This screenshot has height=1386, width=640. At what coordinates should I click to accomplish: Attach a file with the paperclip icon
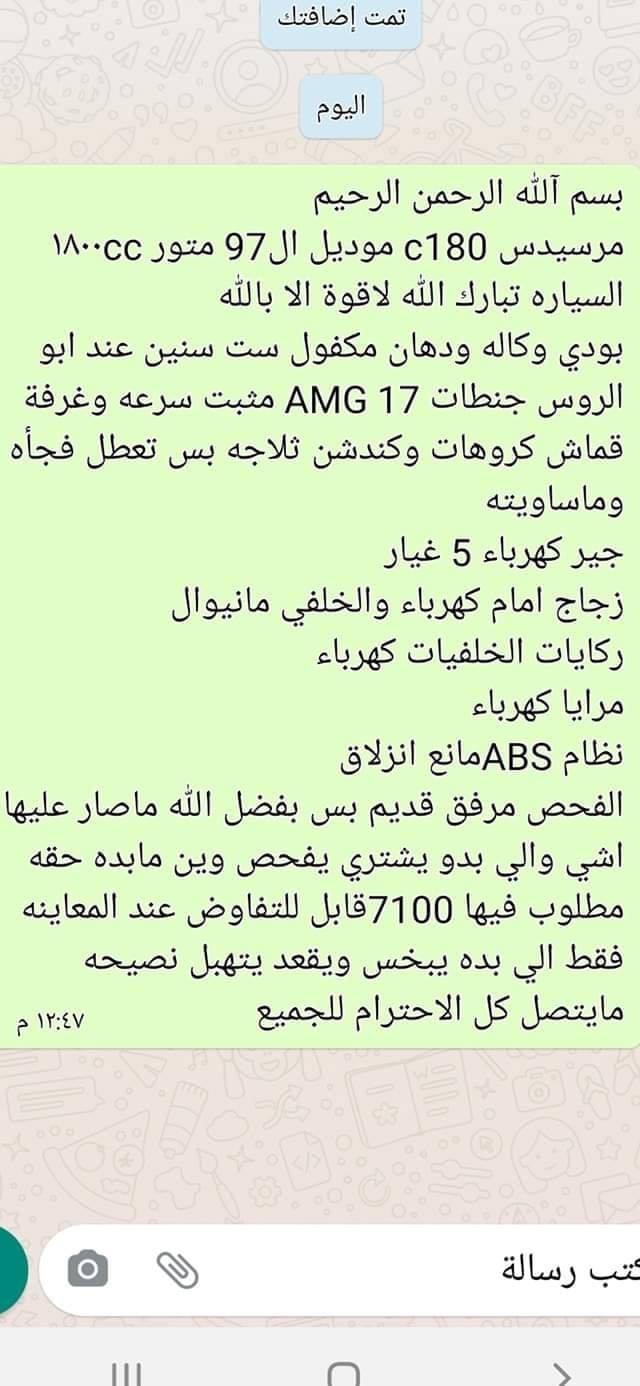pos(178,1270)
